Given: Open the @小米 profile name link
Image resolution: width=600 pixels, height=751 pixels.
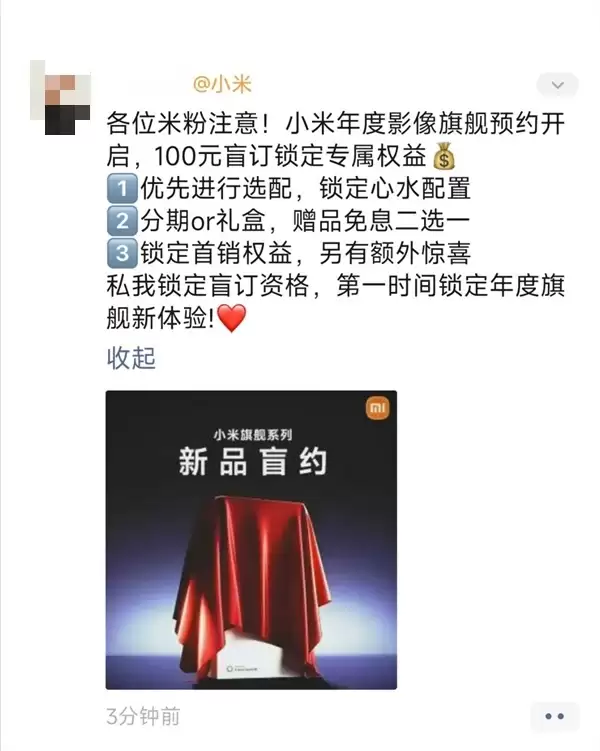Looking at the screenshot, I should (222, 85).
